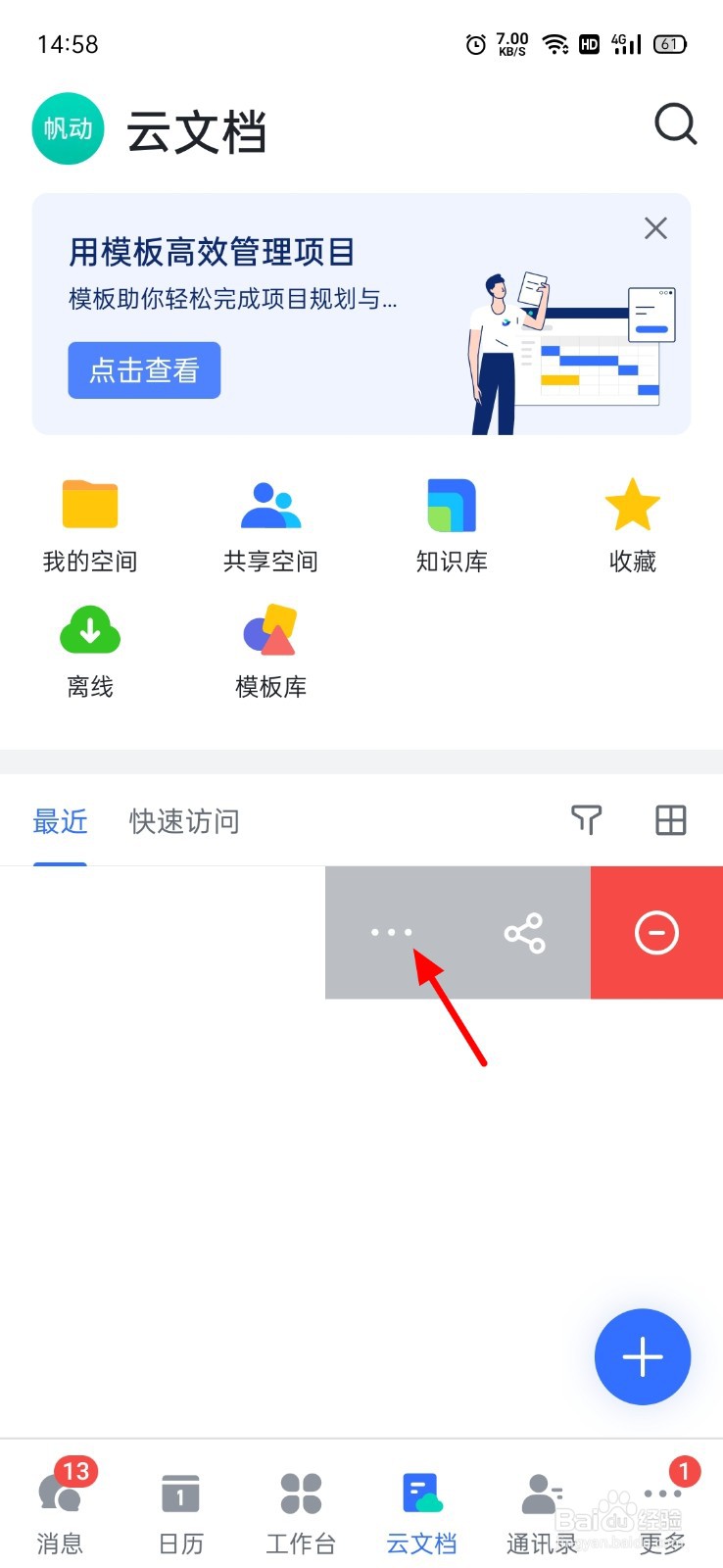The image size is (723, 1568).
Task: Tap 点击查看 to view templates
Action: 143,370
